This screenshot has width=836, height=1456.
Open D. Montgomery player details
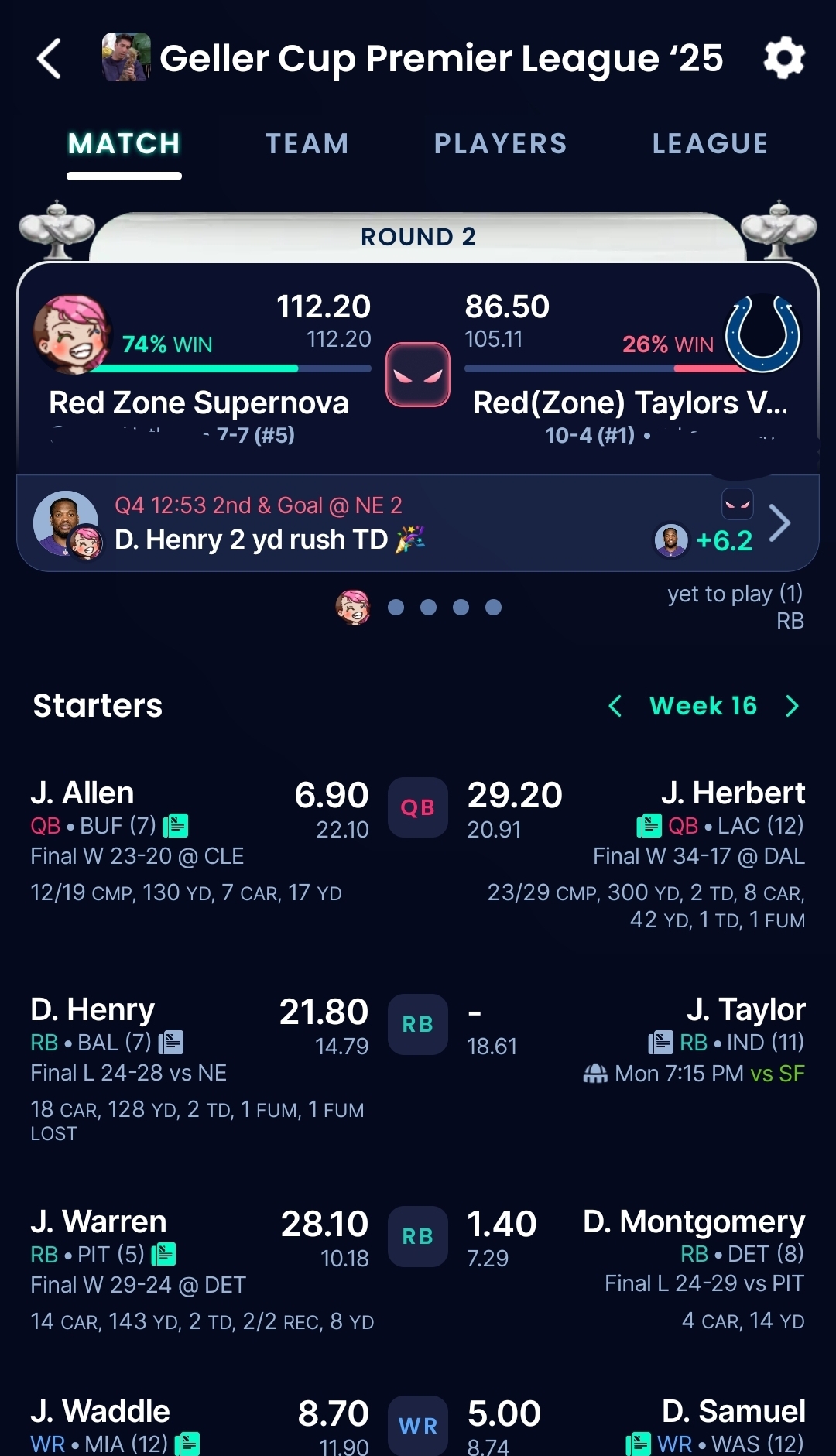point(694,1222)
